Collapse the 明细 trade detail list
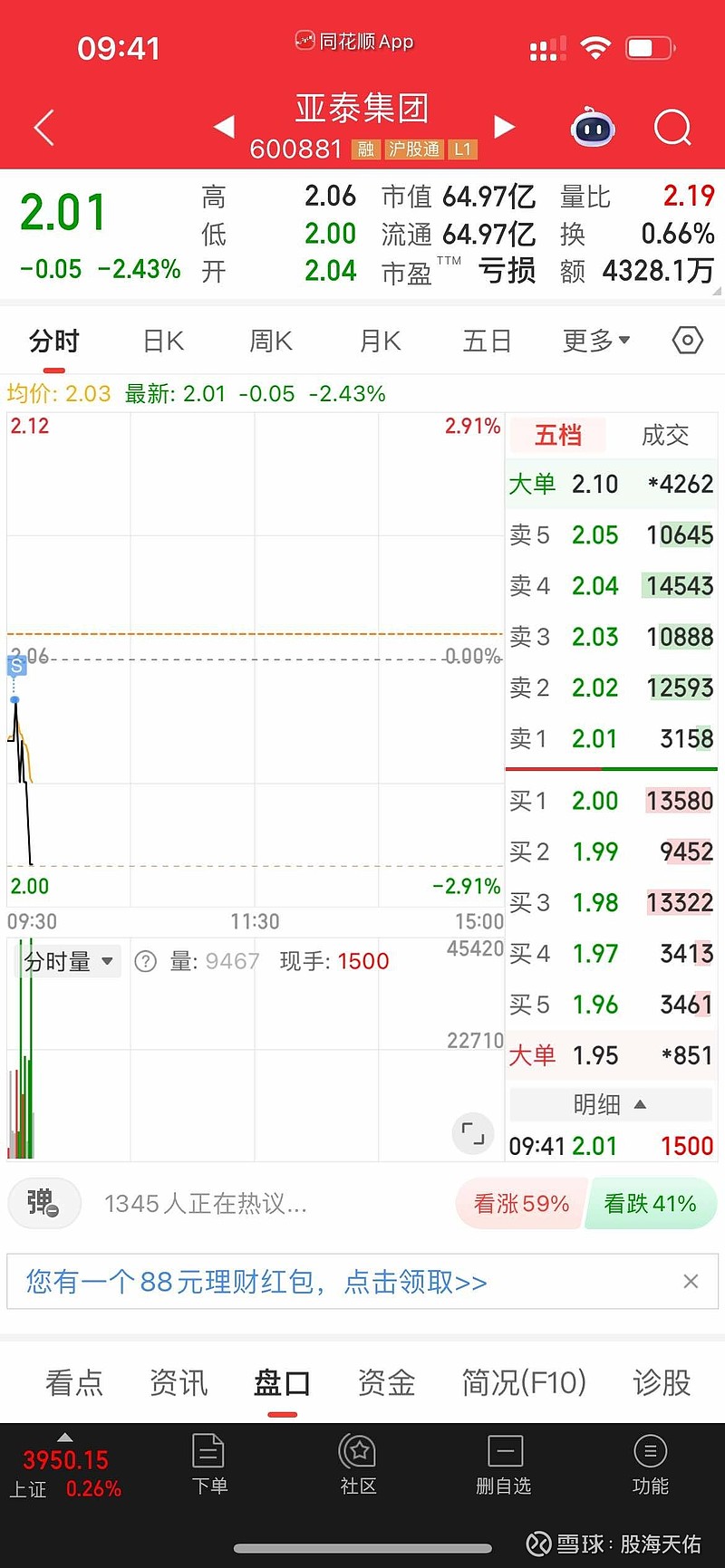 pyautogui.click(x=609, y=1104)
